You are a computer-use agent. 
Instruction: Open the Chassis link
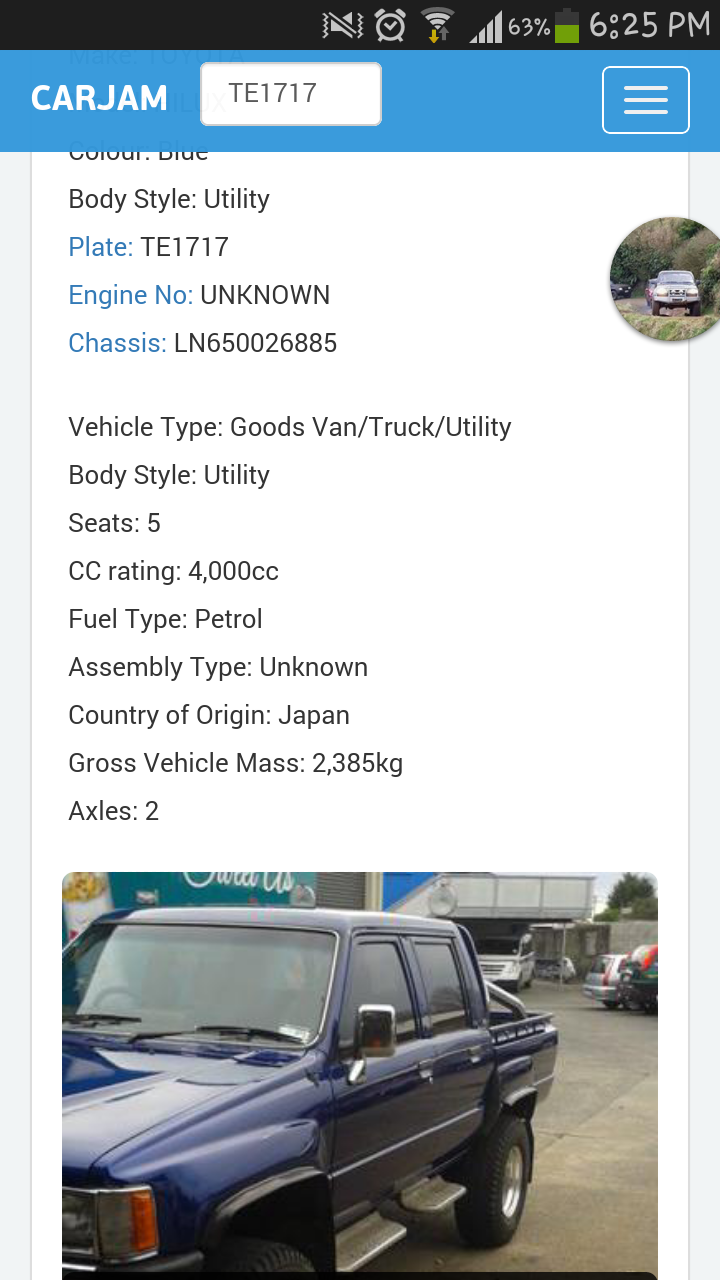[117, 343]
